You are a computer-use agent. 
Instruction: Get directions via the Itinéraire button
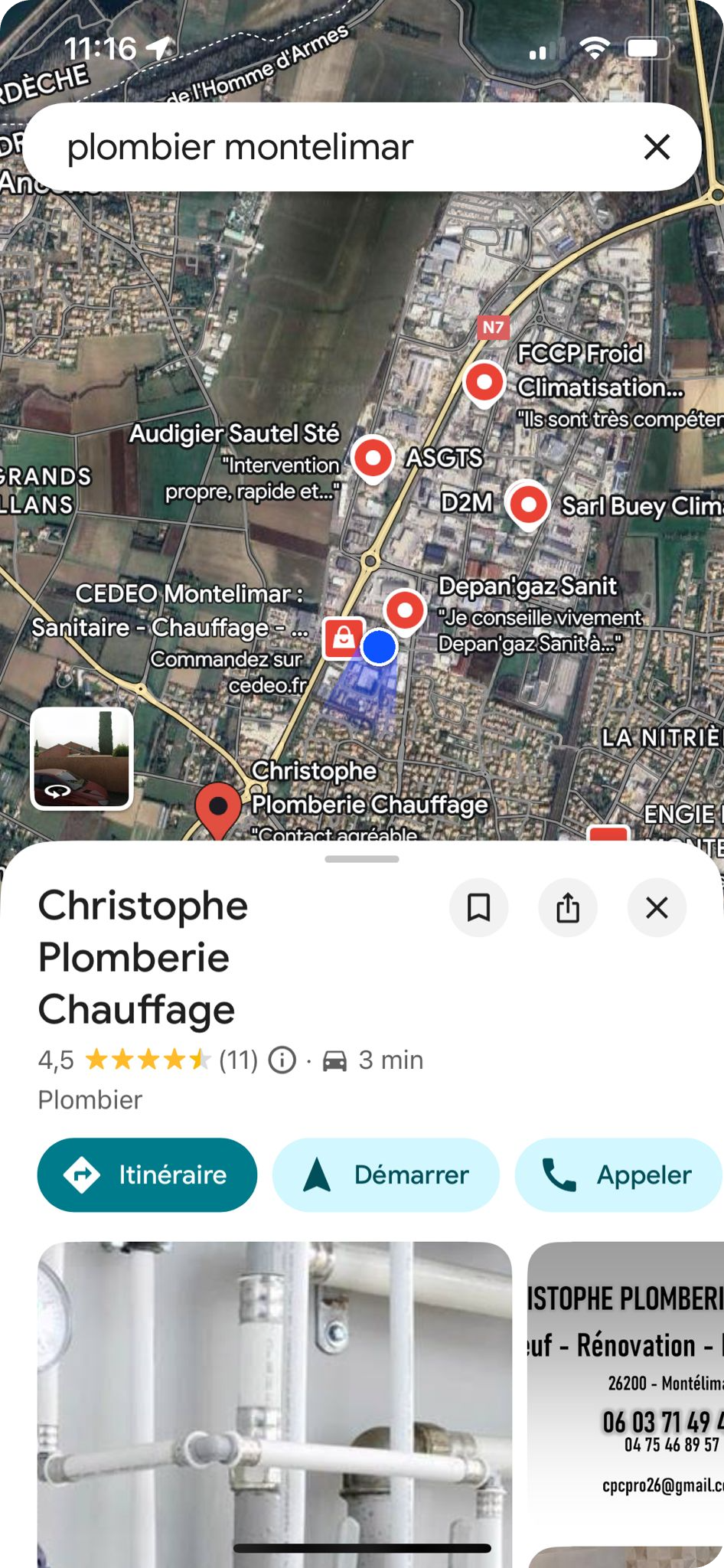click(x=146, y=1174)
